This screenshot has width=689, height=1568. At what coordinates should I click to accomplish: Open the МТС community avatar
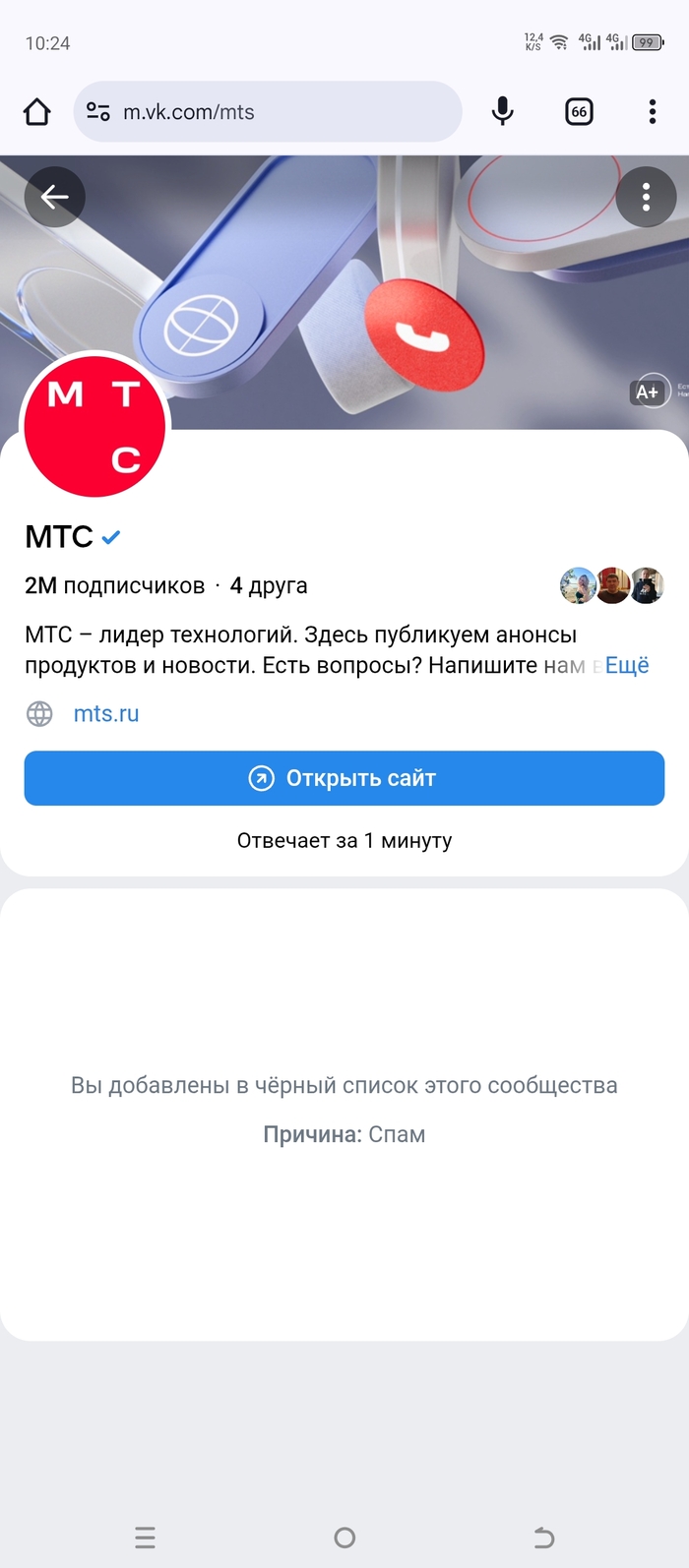(94, 427)
